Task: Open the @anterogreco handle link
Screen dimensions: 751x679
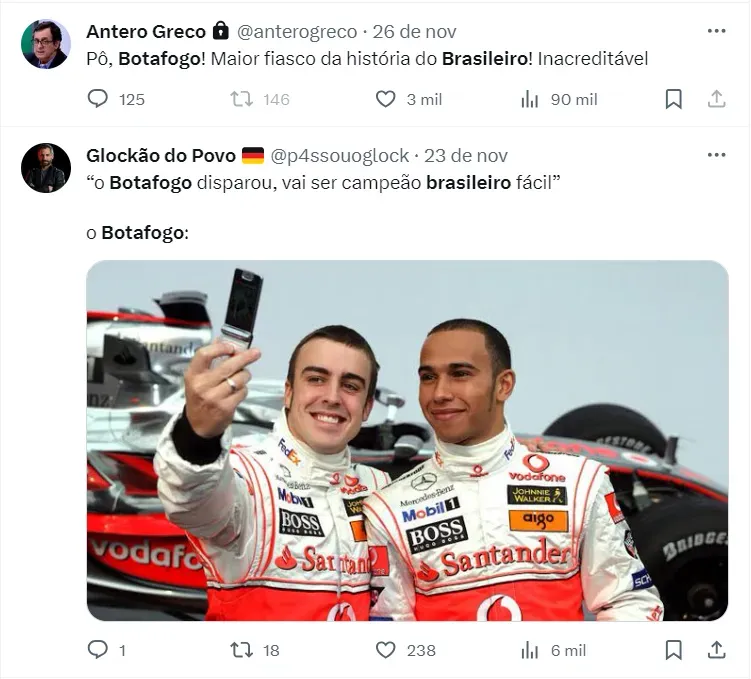Action: tap(296, 31)
